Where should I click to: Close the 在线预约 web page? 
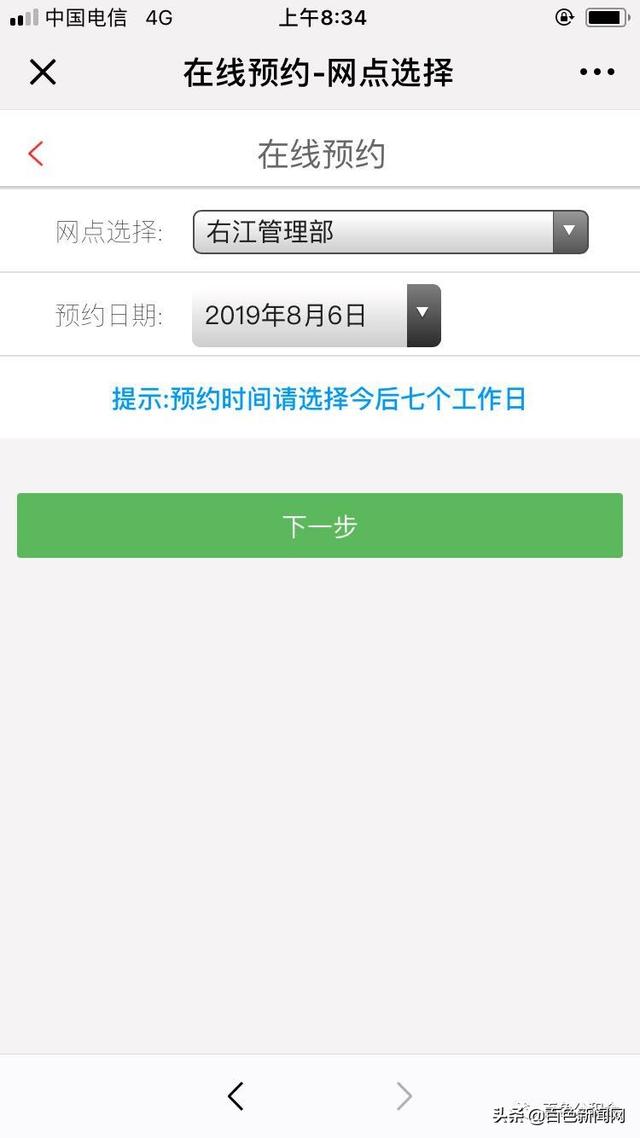pos(43,72)
